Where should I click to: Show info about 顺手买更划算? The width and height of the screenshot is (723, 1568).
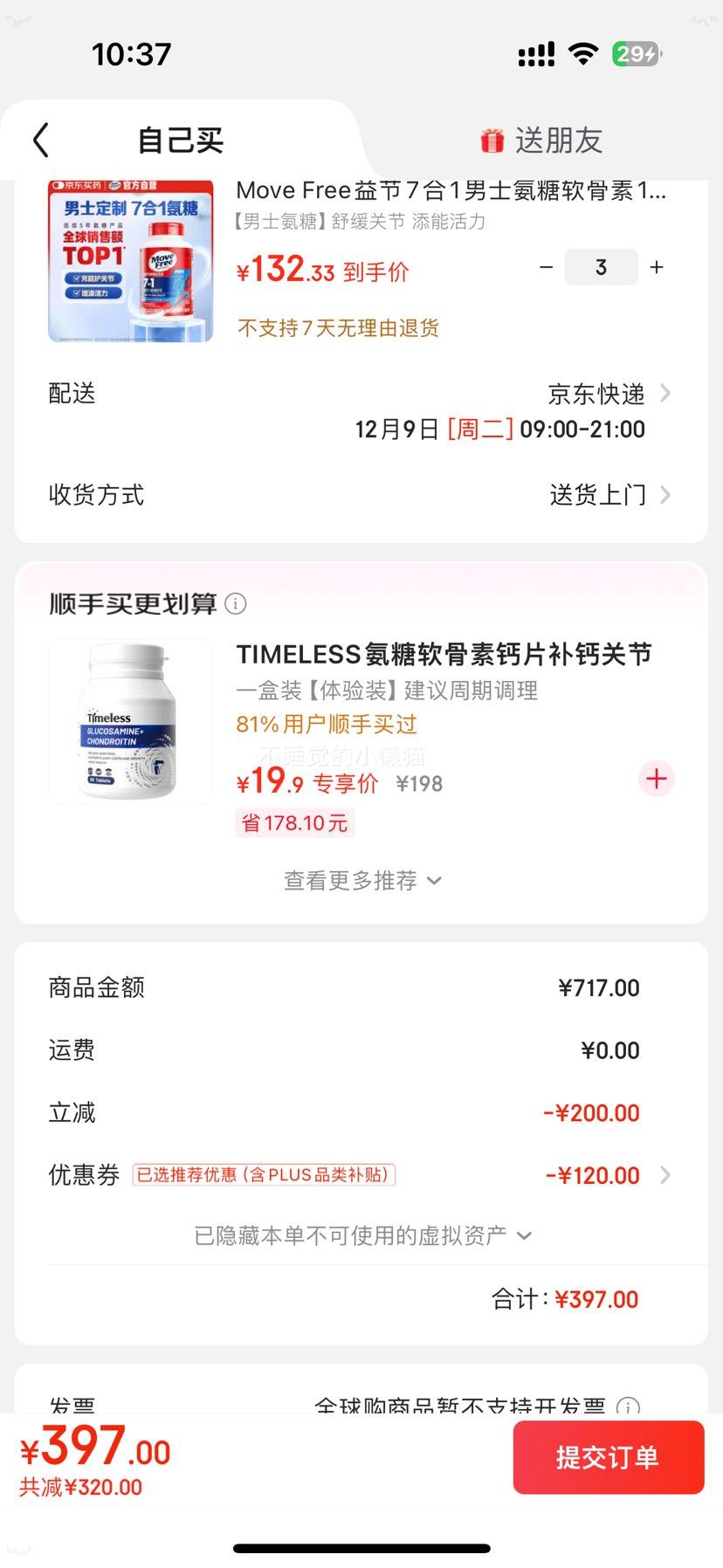click(236, 603)
